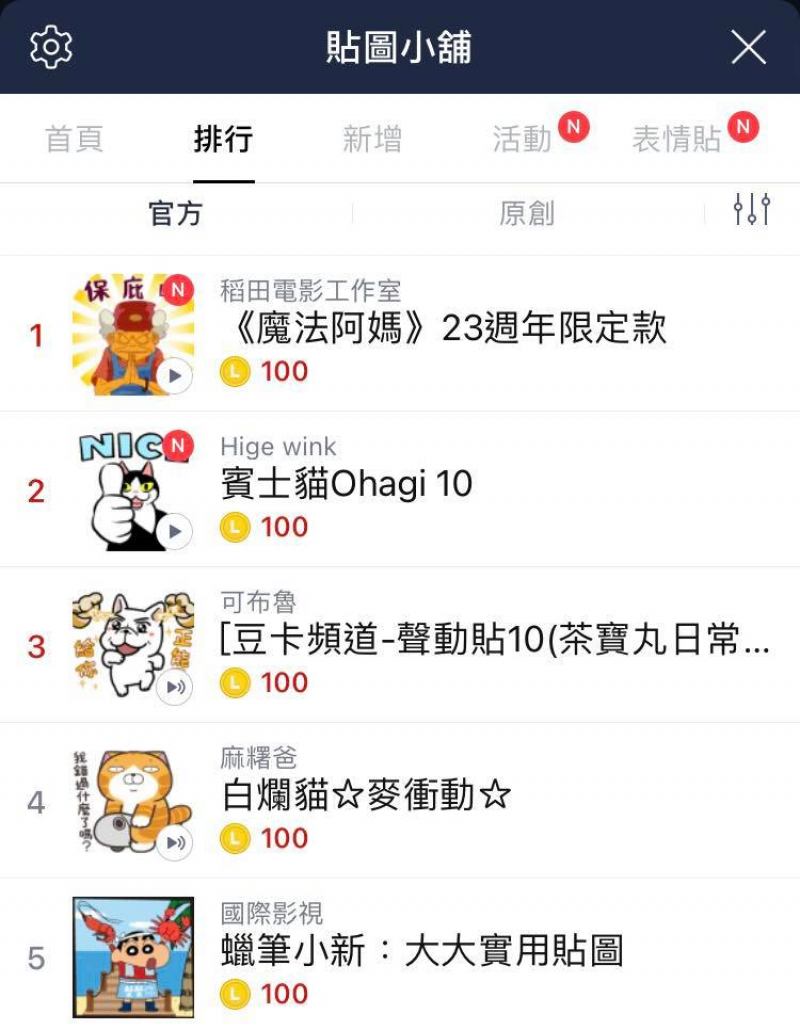The width and height of the screenshot is (800, 1030).
Task: Open 蠟筆小新：大大實用貼圖 sticker set
Action: coord(421,951)
